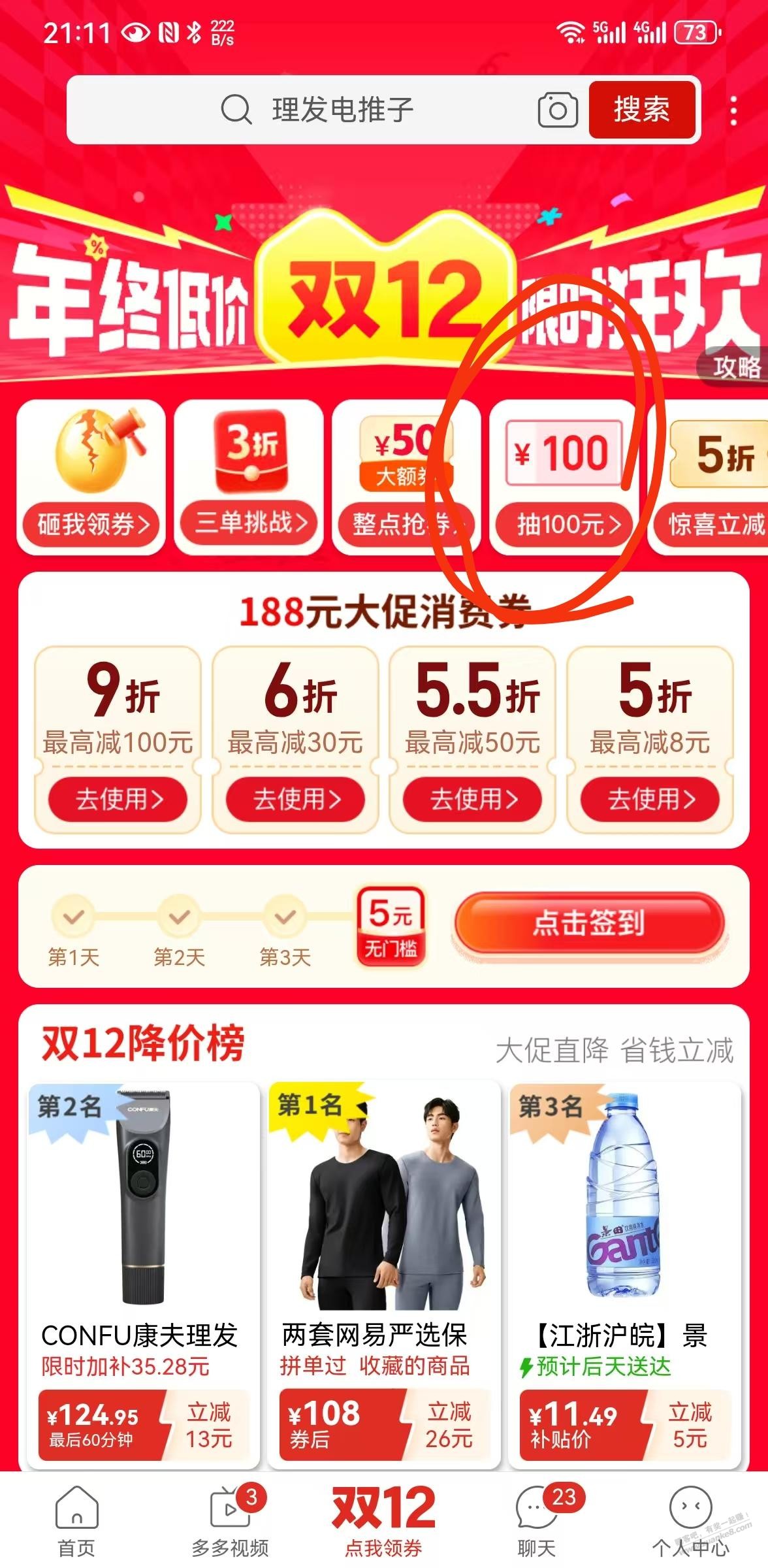Viewport: 768px width, 1568px height.
Task: Switch to the 首页 tab
Action: coord(76,1519)
